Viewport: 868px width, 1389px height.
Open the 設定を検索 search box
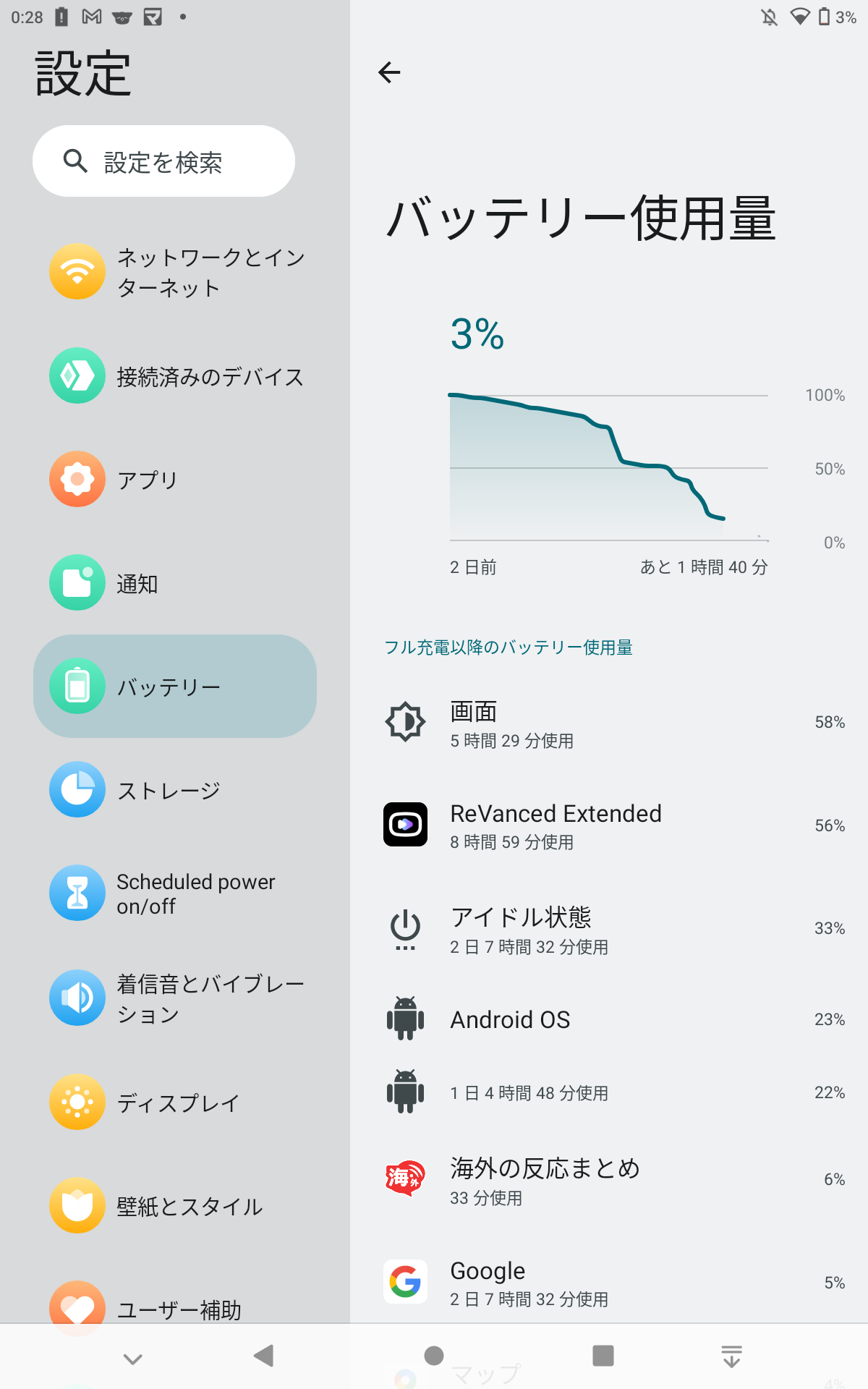pyautogui.click(x=163, y=161)
